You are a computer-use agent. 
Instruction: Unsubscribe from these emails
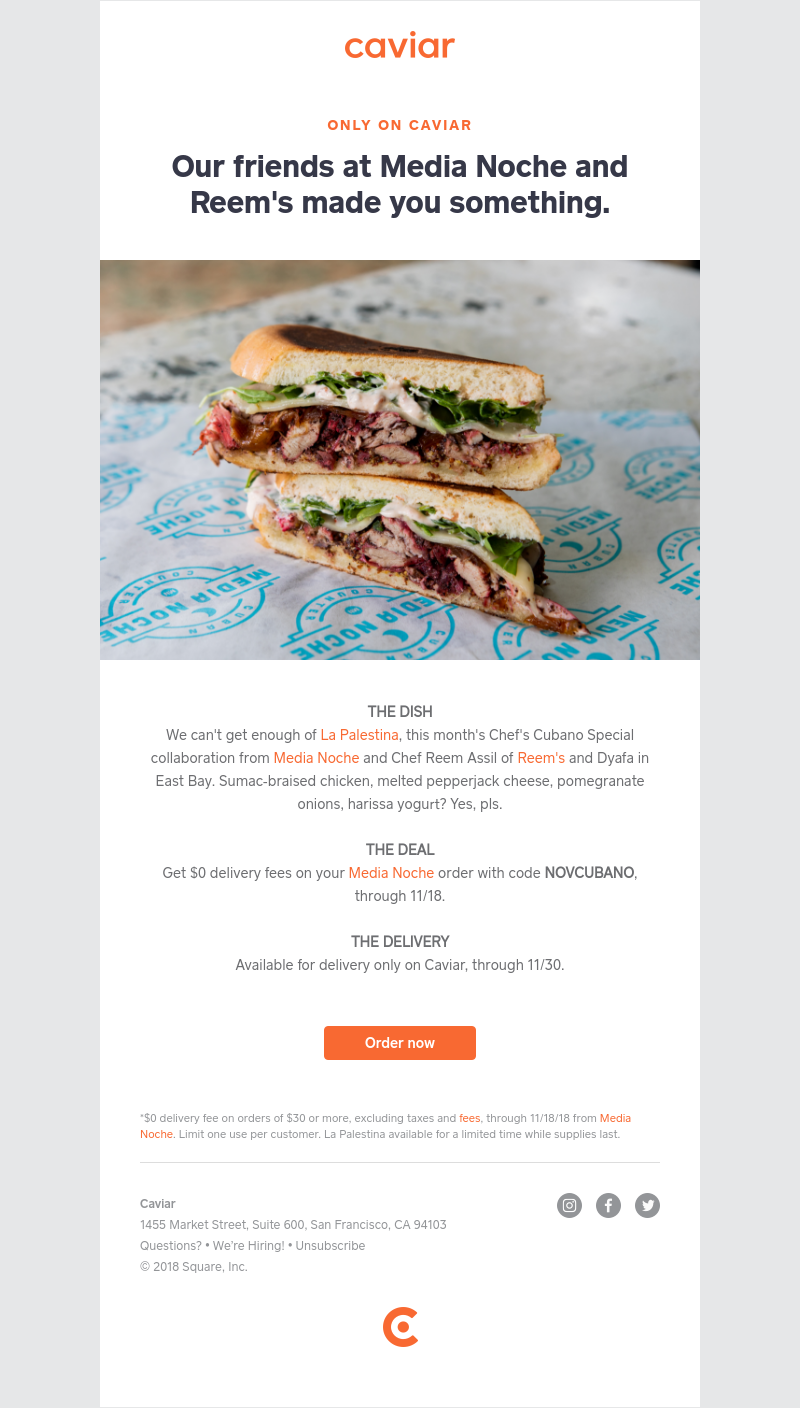click(x=330, y=1246)
